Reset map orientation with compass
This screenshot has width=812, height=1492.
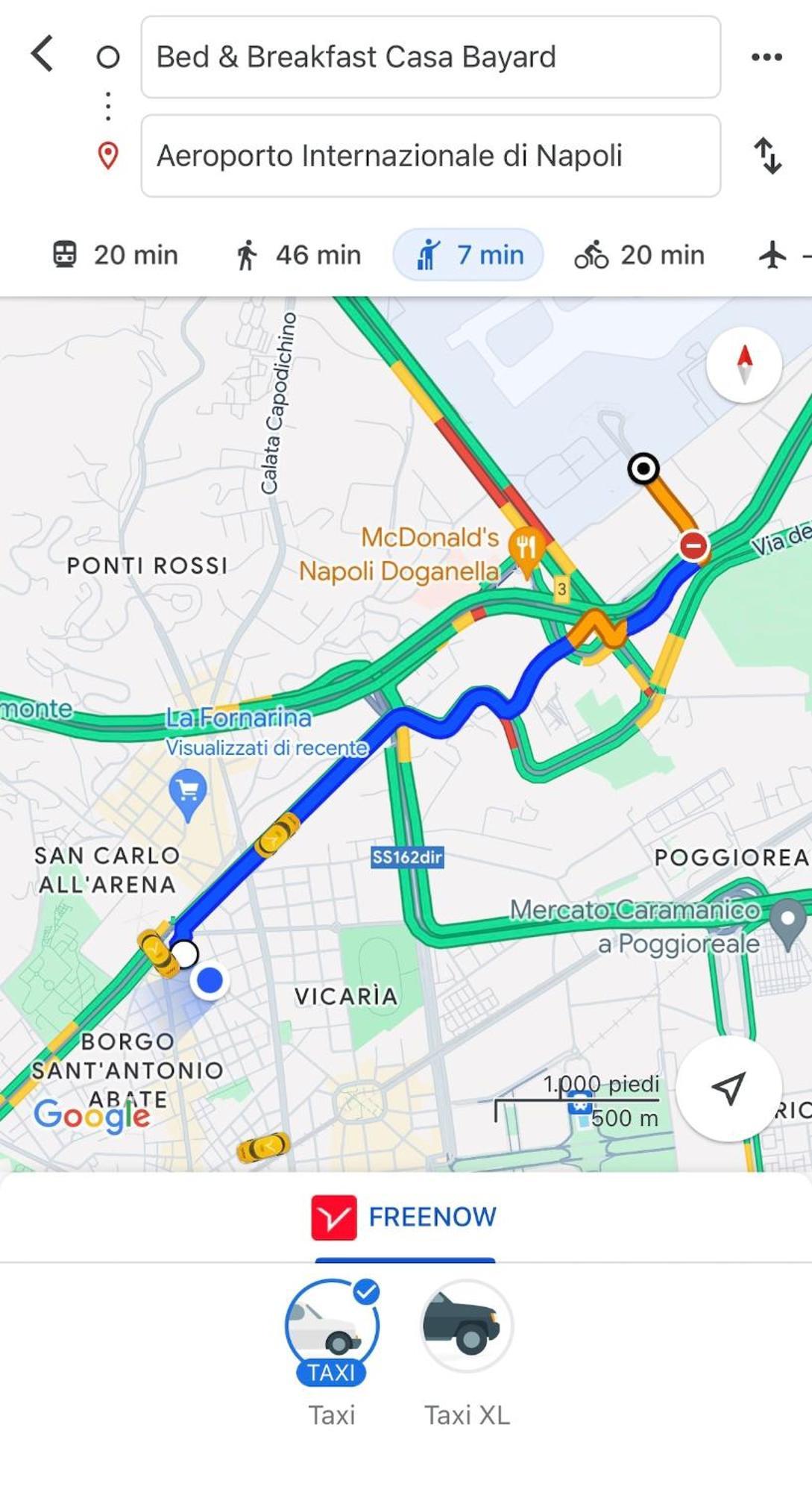743,365
